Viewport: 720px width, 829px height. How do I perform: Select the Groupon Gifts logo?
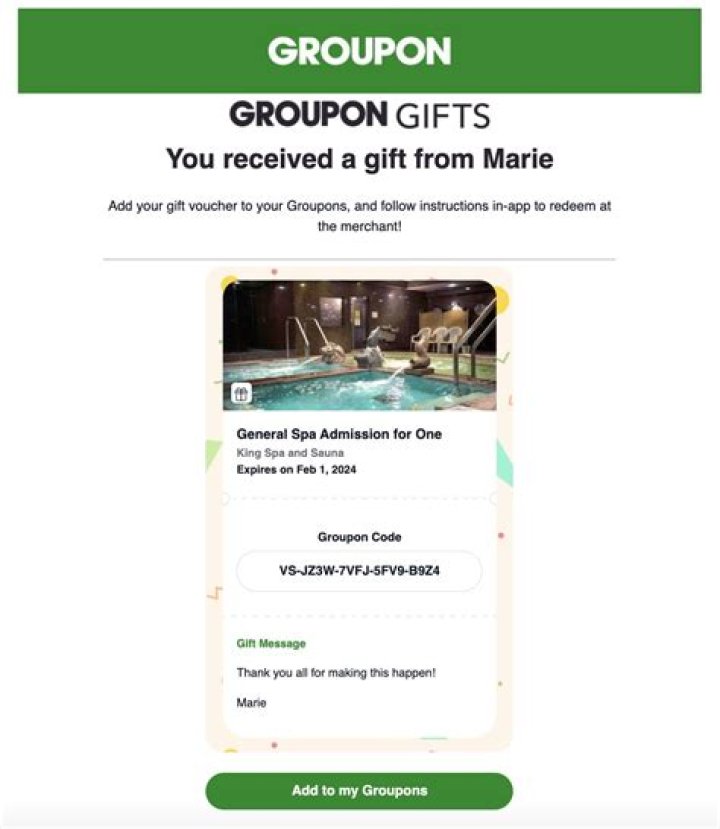[x=360, y=114]
